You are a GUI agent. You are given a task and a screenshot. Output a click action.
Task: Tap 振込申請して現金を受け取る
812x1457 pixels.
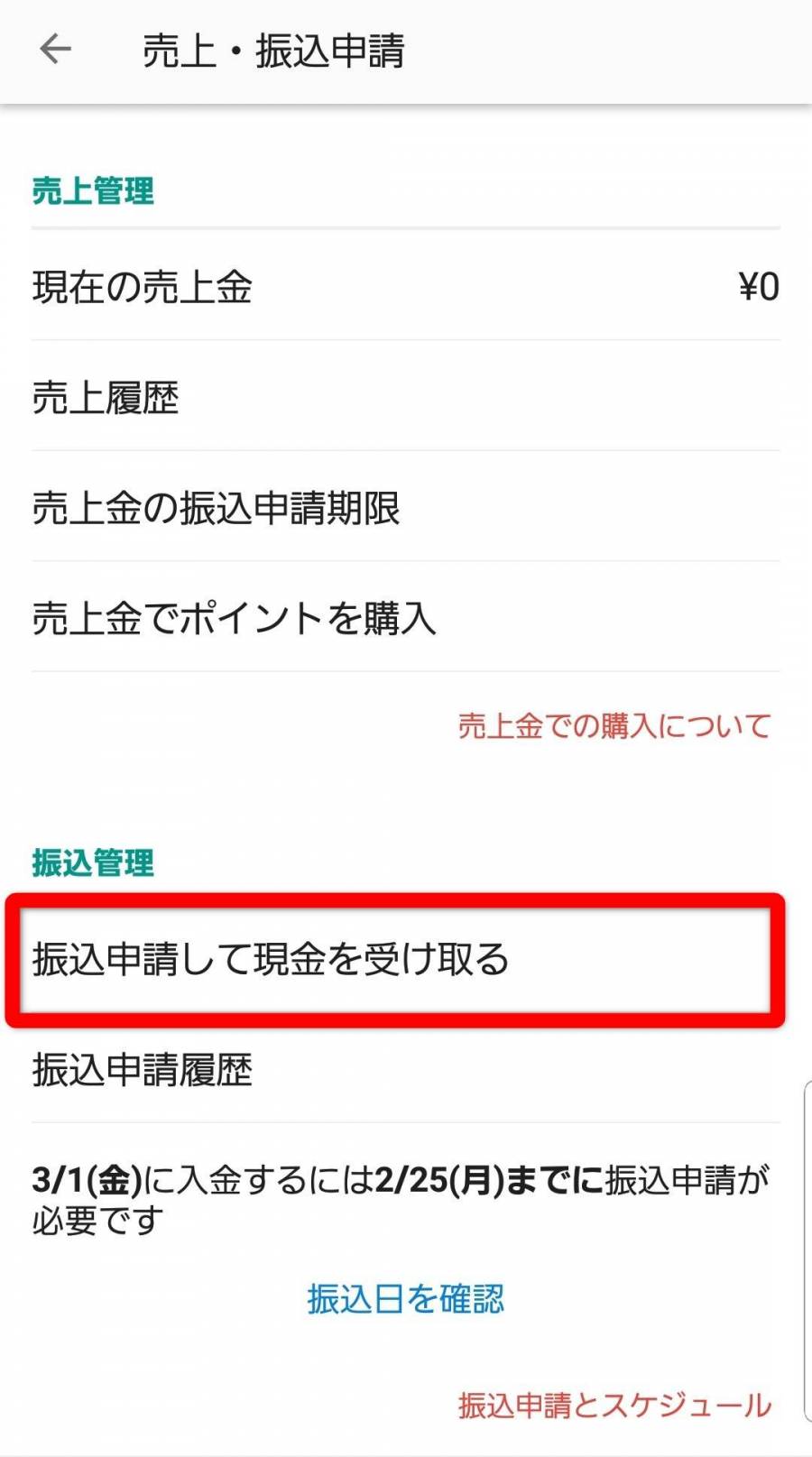397,960
